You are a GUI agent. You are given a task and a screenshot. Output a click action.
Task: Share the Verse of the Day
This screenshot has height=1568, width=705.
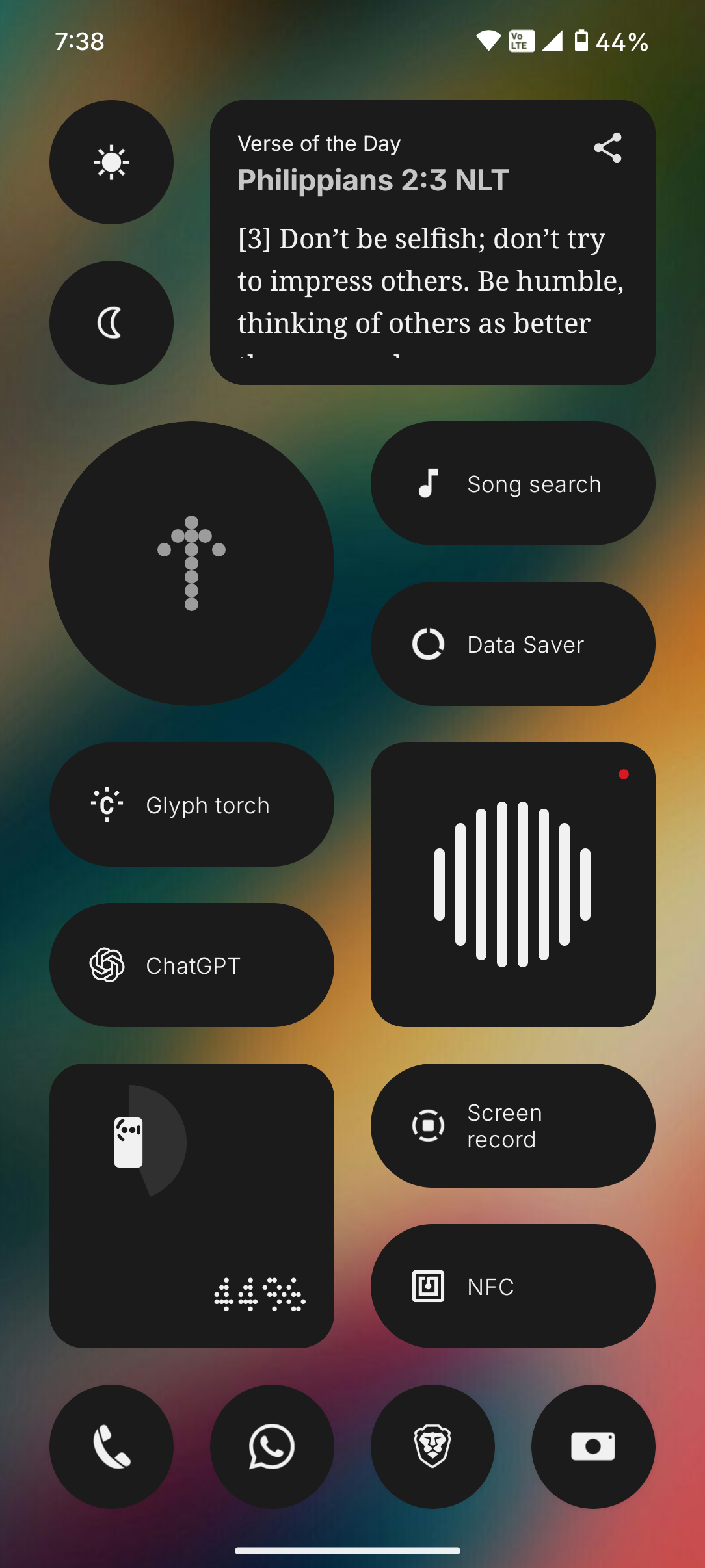(x=607, y=148)
